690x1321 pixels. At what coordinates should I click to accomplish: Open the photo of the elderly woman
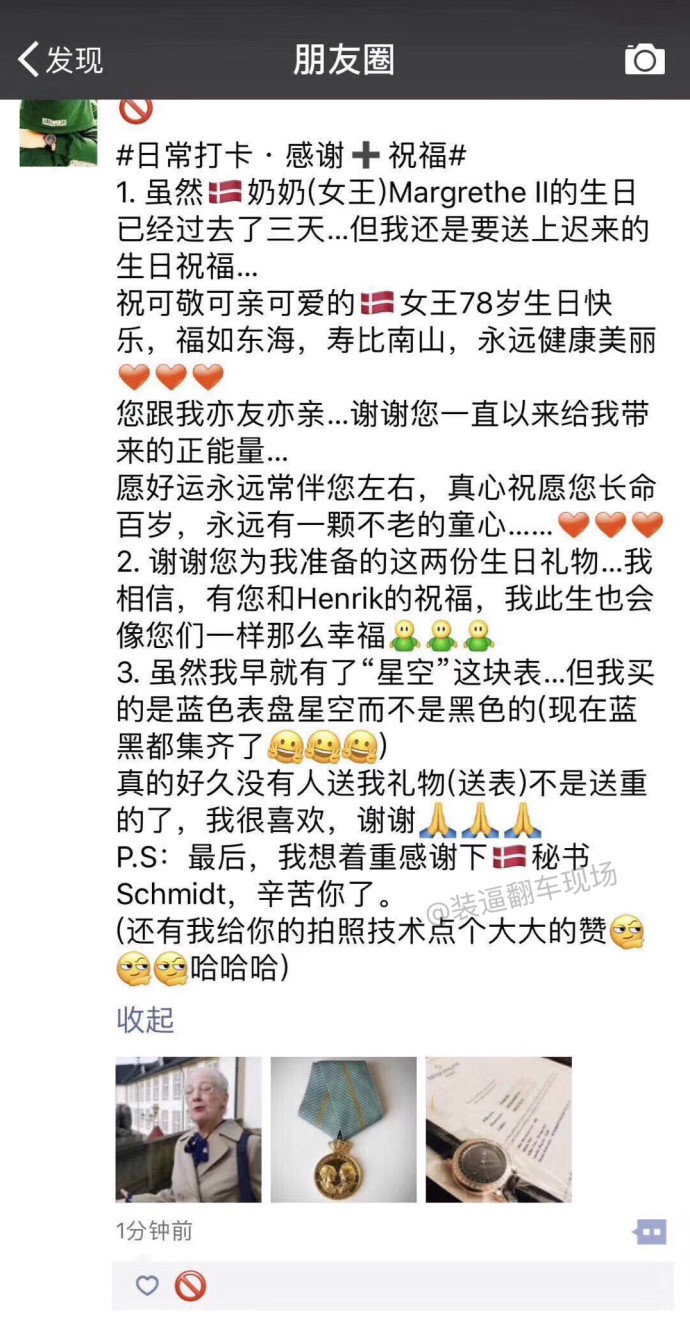(188, 1129)
